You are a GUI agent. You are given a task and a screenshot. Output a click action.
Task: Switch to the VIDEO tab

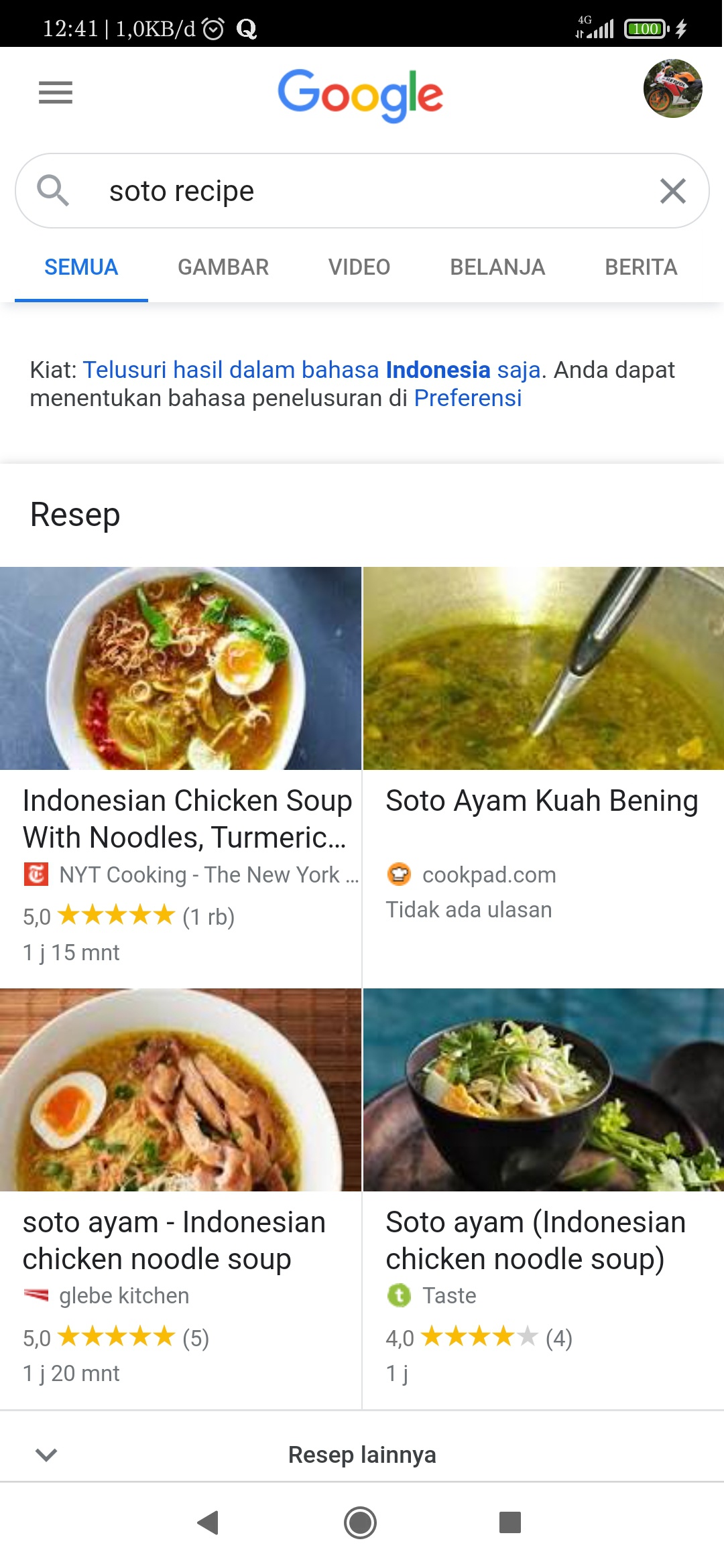click(359, 267)
